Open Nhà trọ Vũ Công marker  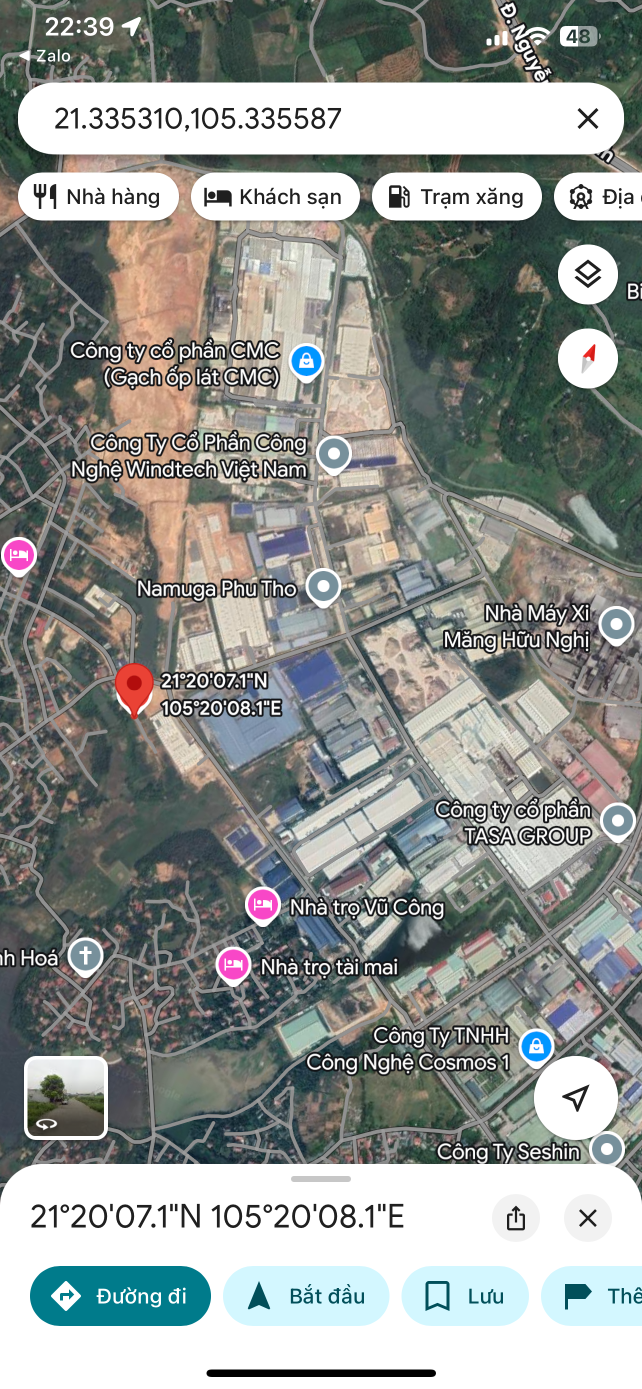point(263,905)
